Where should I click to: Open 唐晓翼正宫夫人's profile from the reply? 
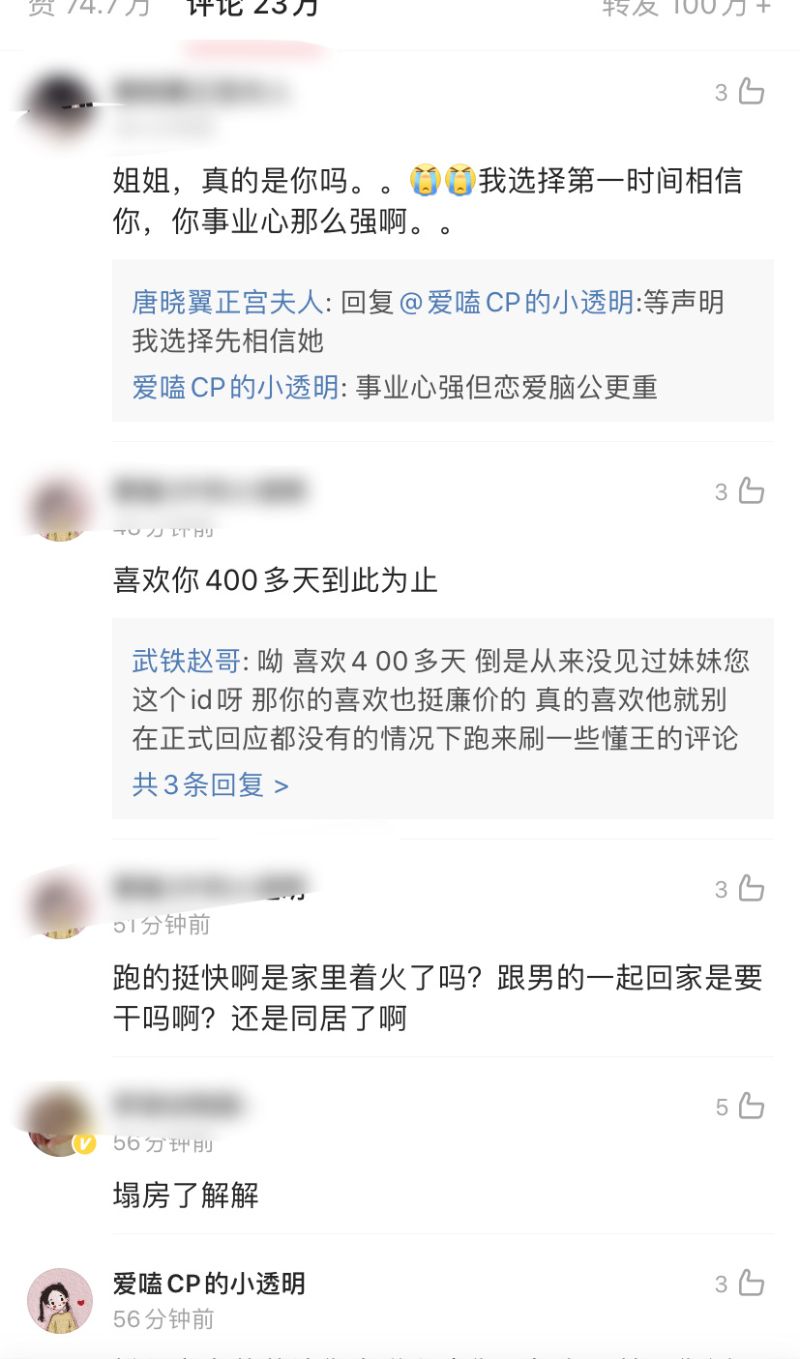pos(227,302)
